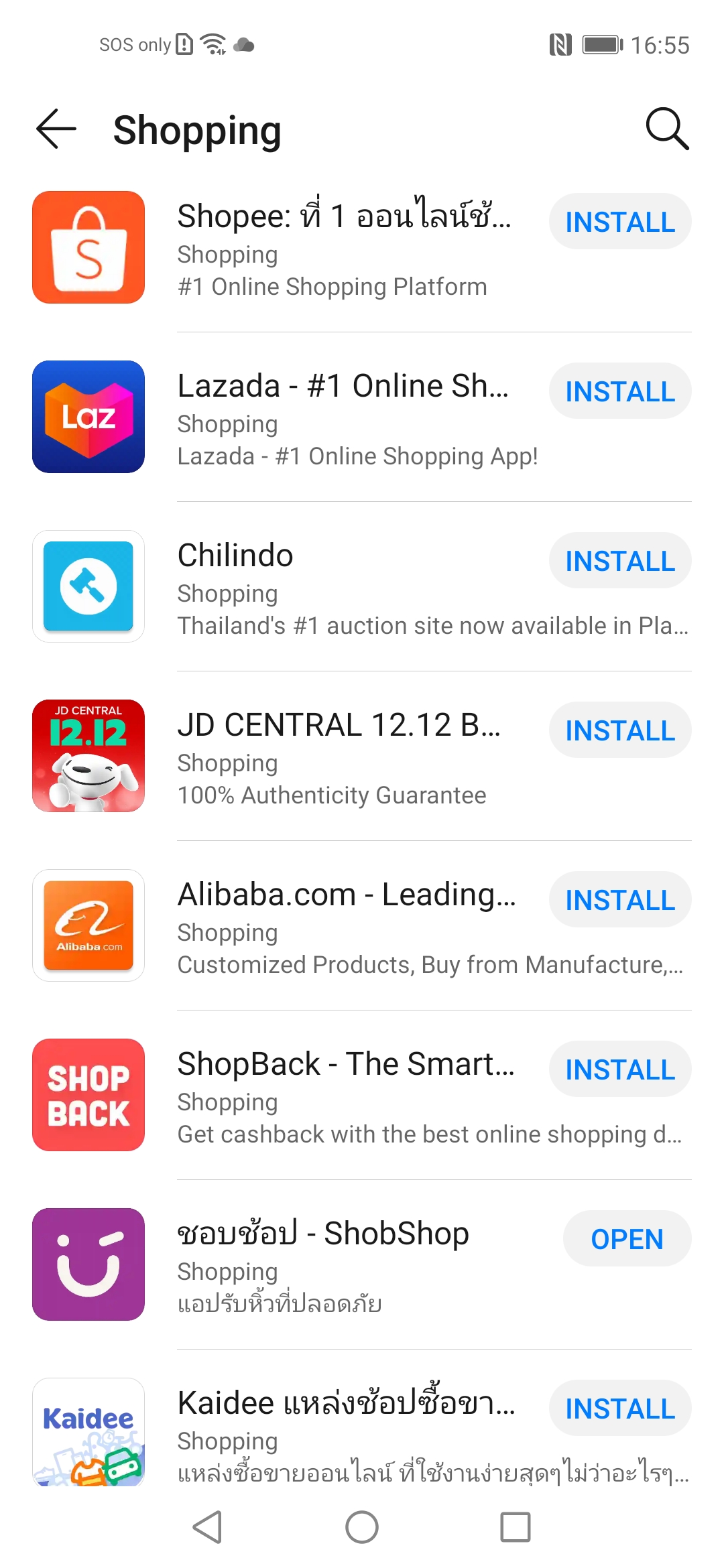Install Lazada shopping app

tap(619, 391)
